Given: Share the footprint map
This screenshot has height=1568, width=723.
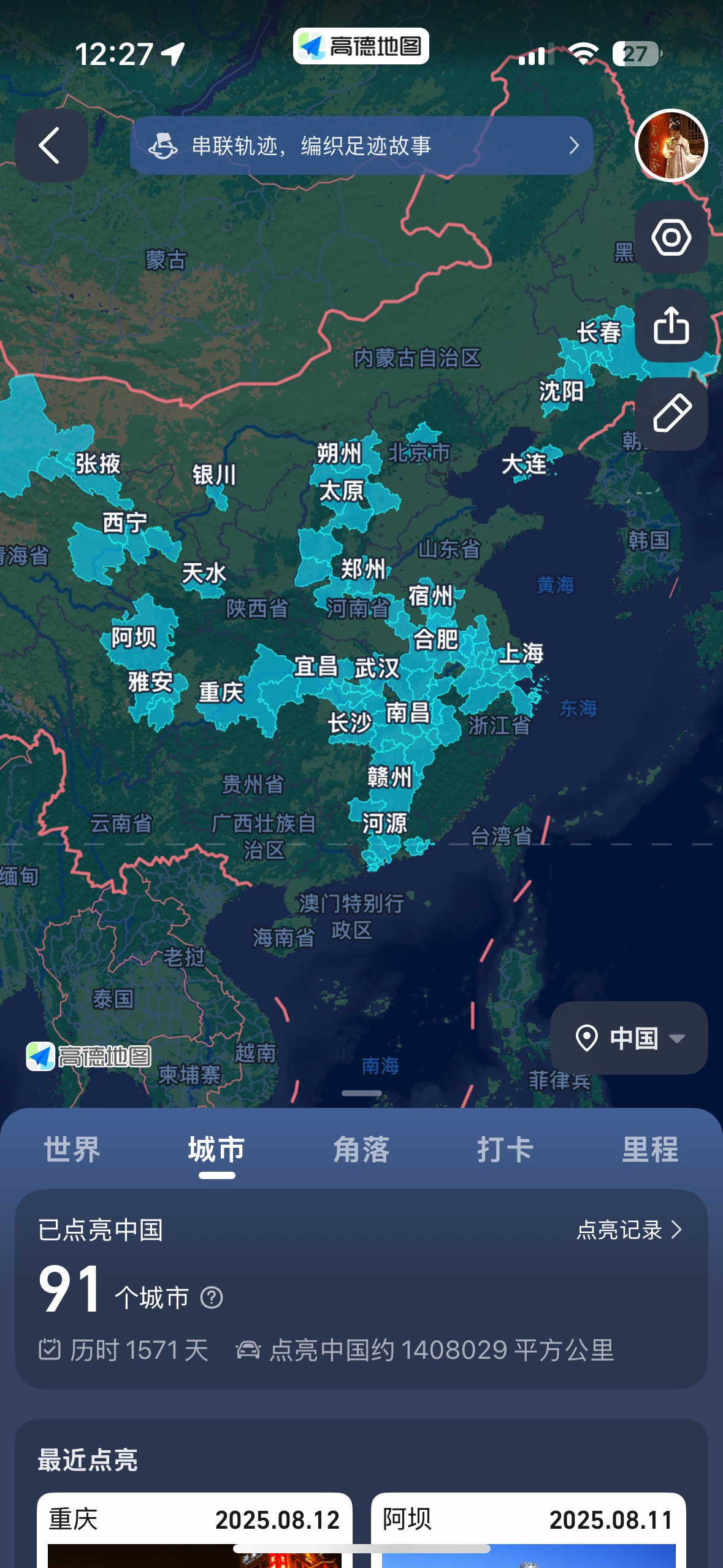Looking at the screenshot, I should pyautogui.click(x=671, y=326).
